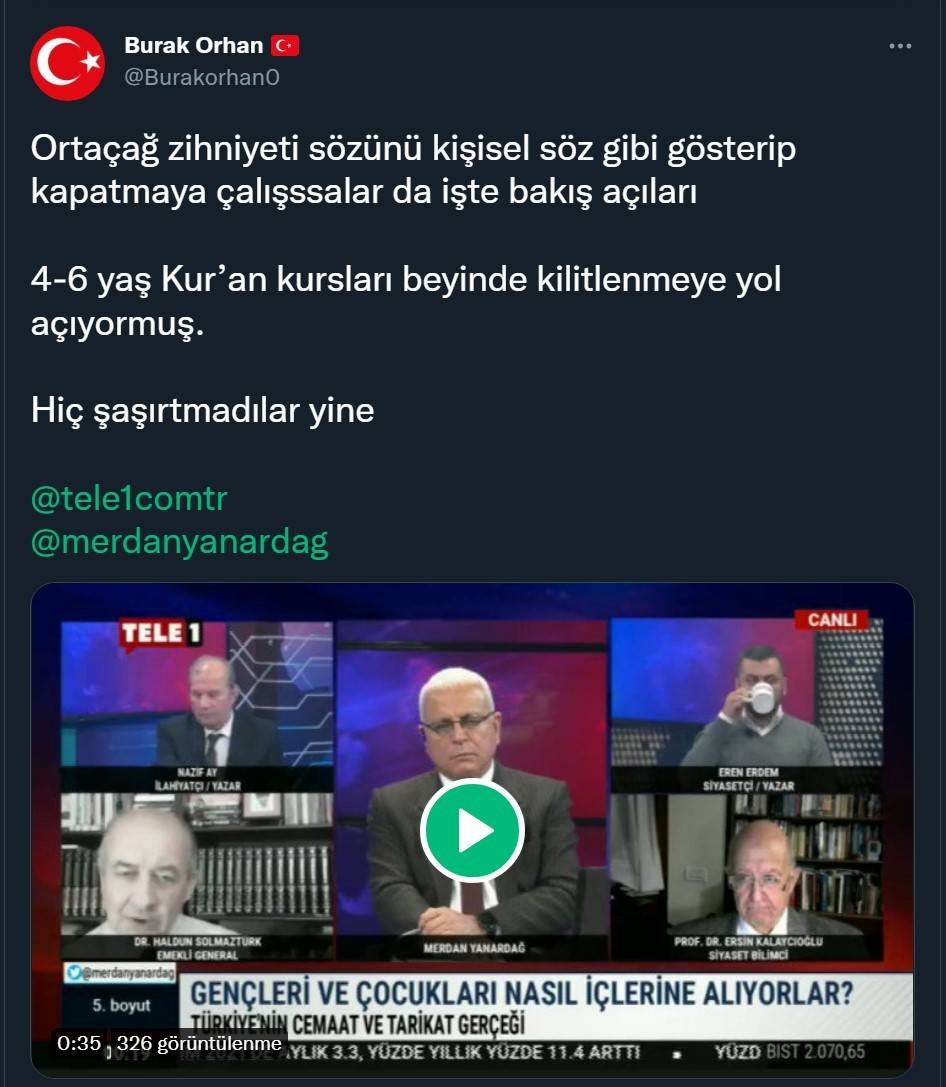
Task: Tap the Burak Orhan display name
Action: (193, 45)
